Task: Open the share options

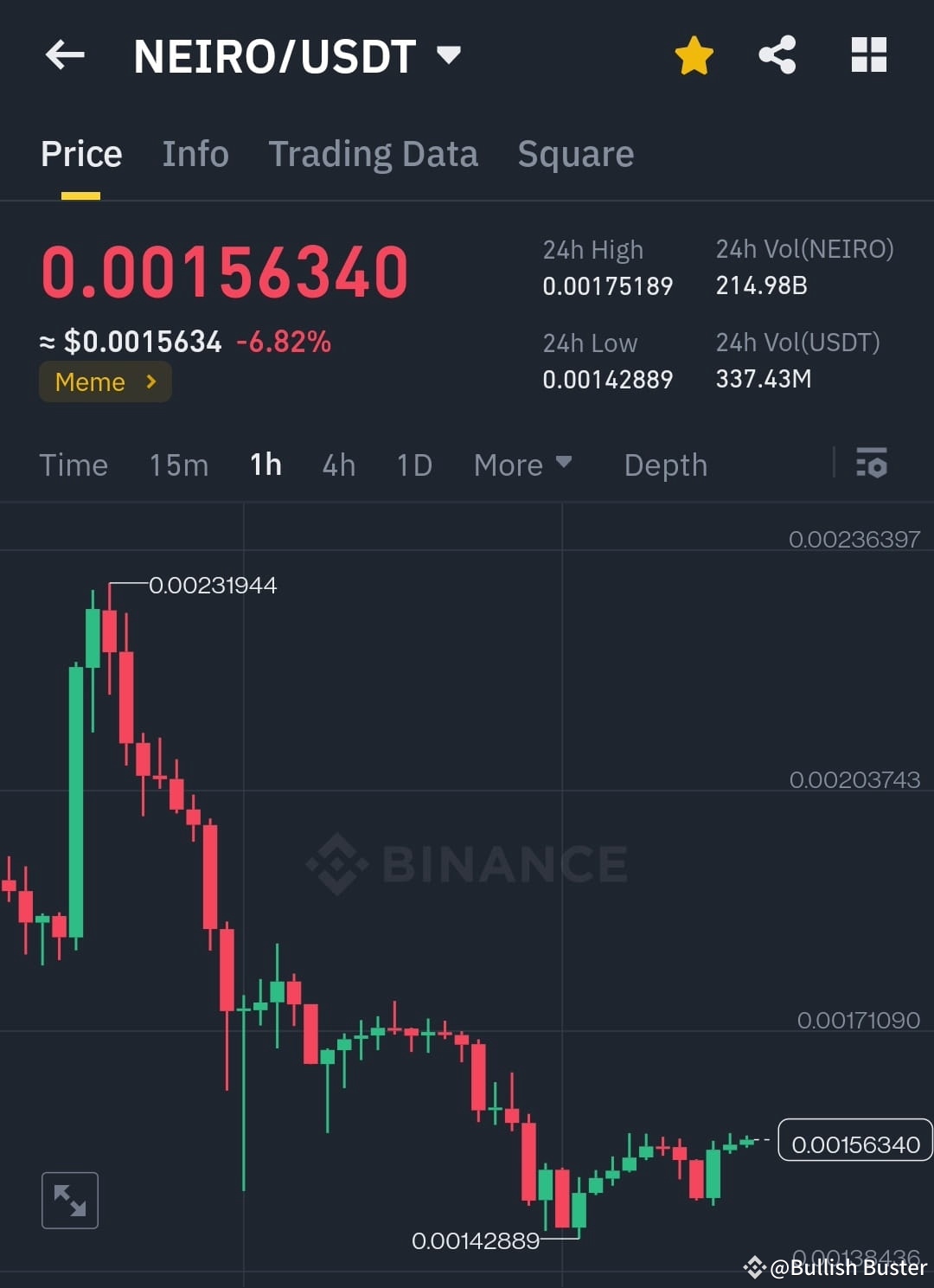Action: point(777,54)
